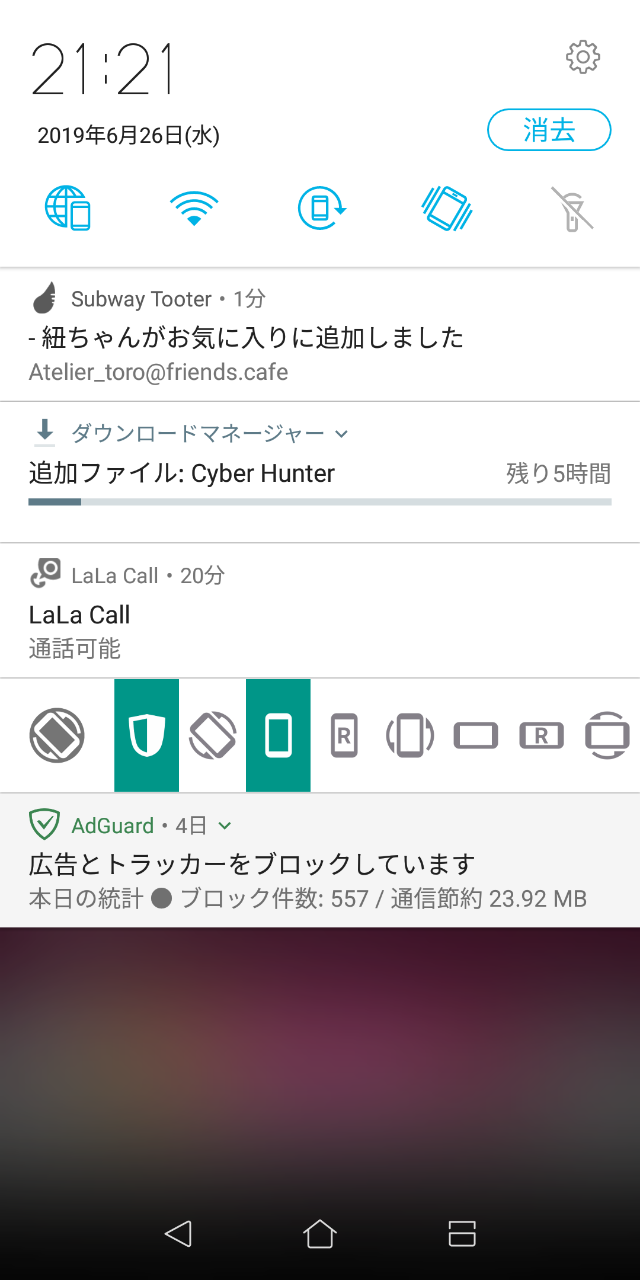Select the green shield guard mode icon
Screen dimensions: 640x1280
click(x=146, y=735)
